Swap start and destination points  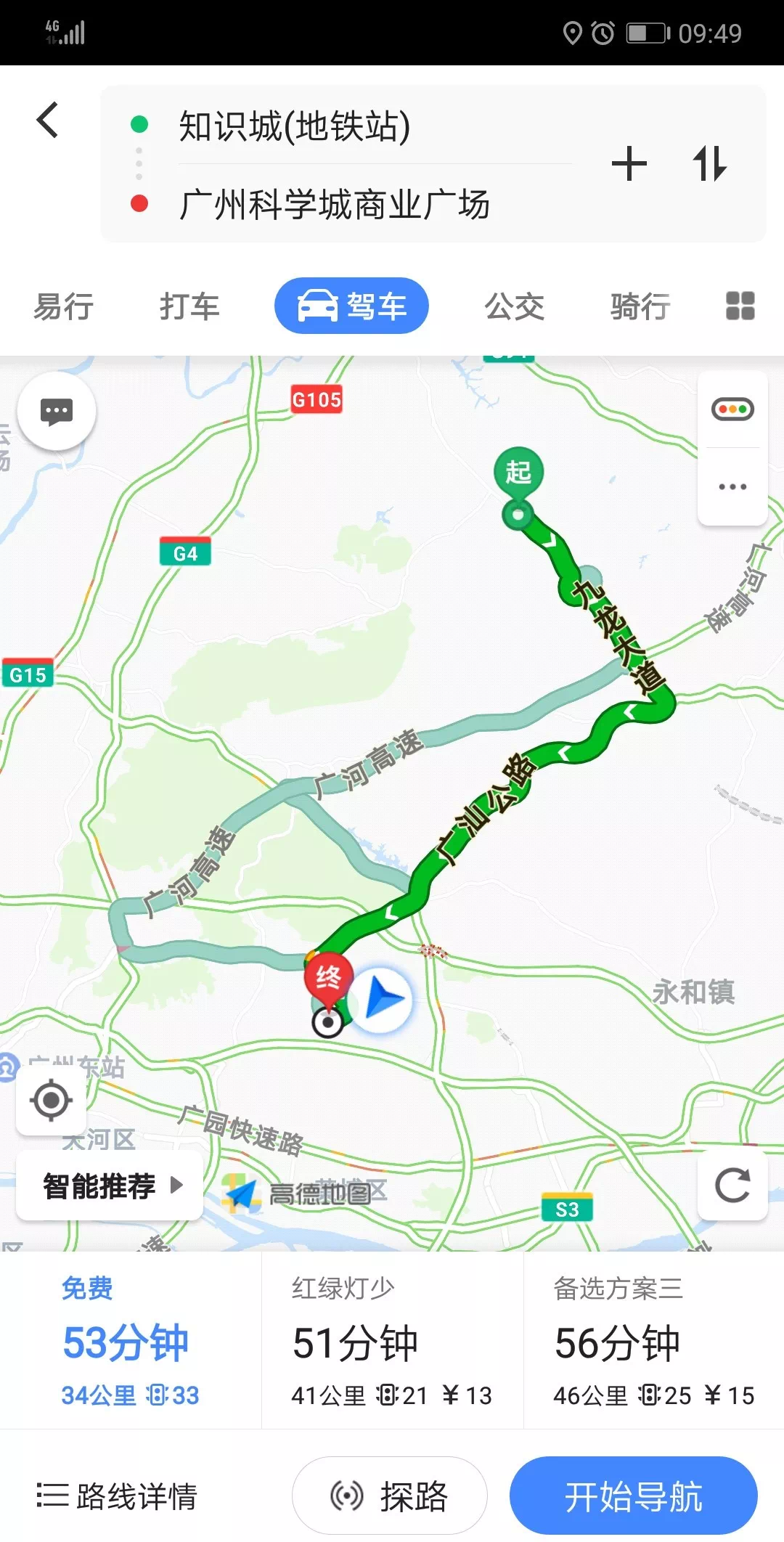point(709,163)
